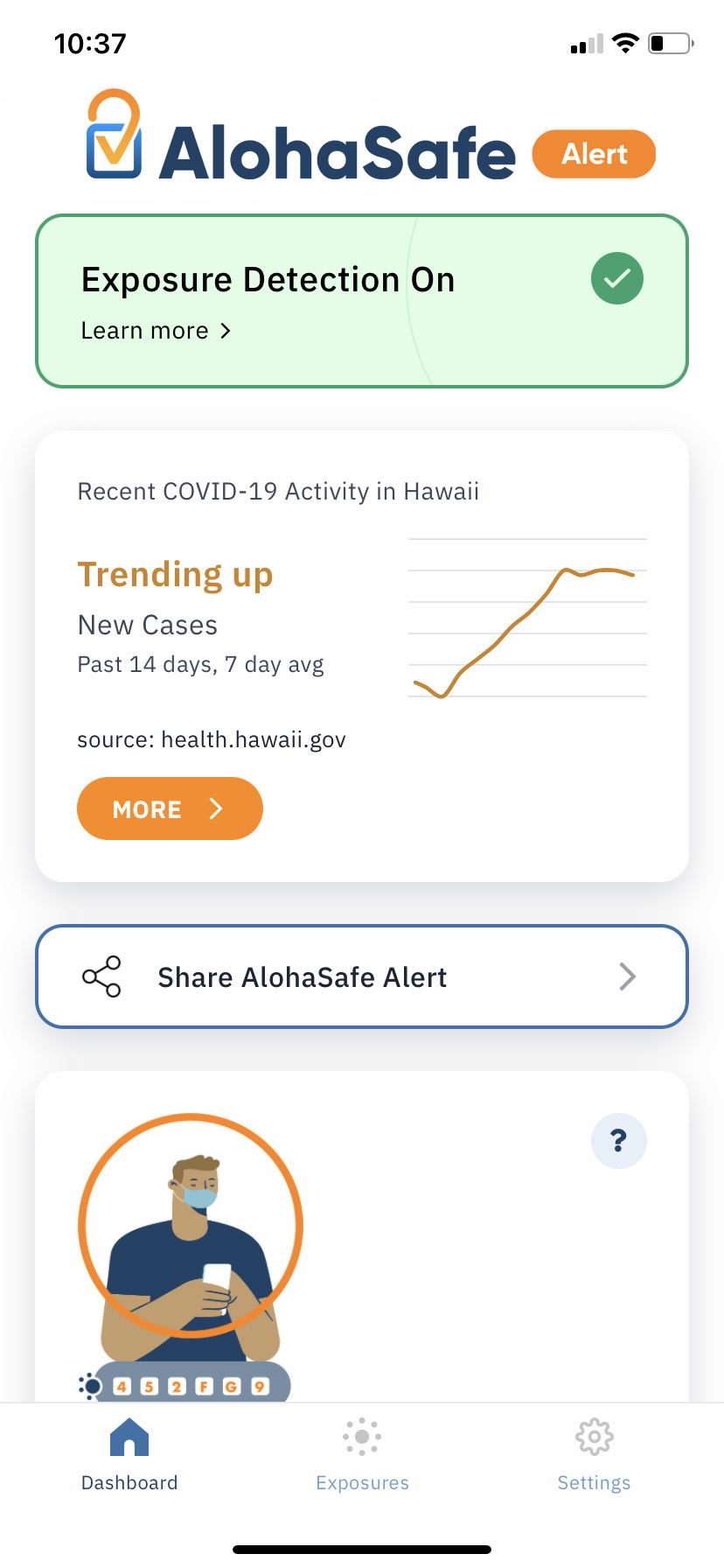724x1568 pixels.
Task: Open the Settings tab
Action: coord(595,1455)
